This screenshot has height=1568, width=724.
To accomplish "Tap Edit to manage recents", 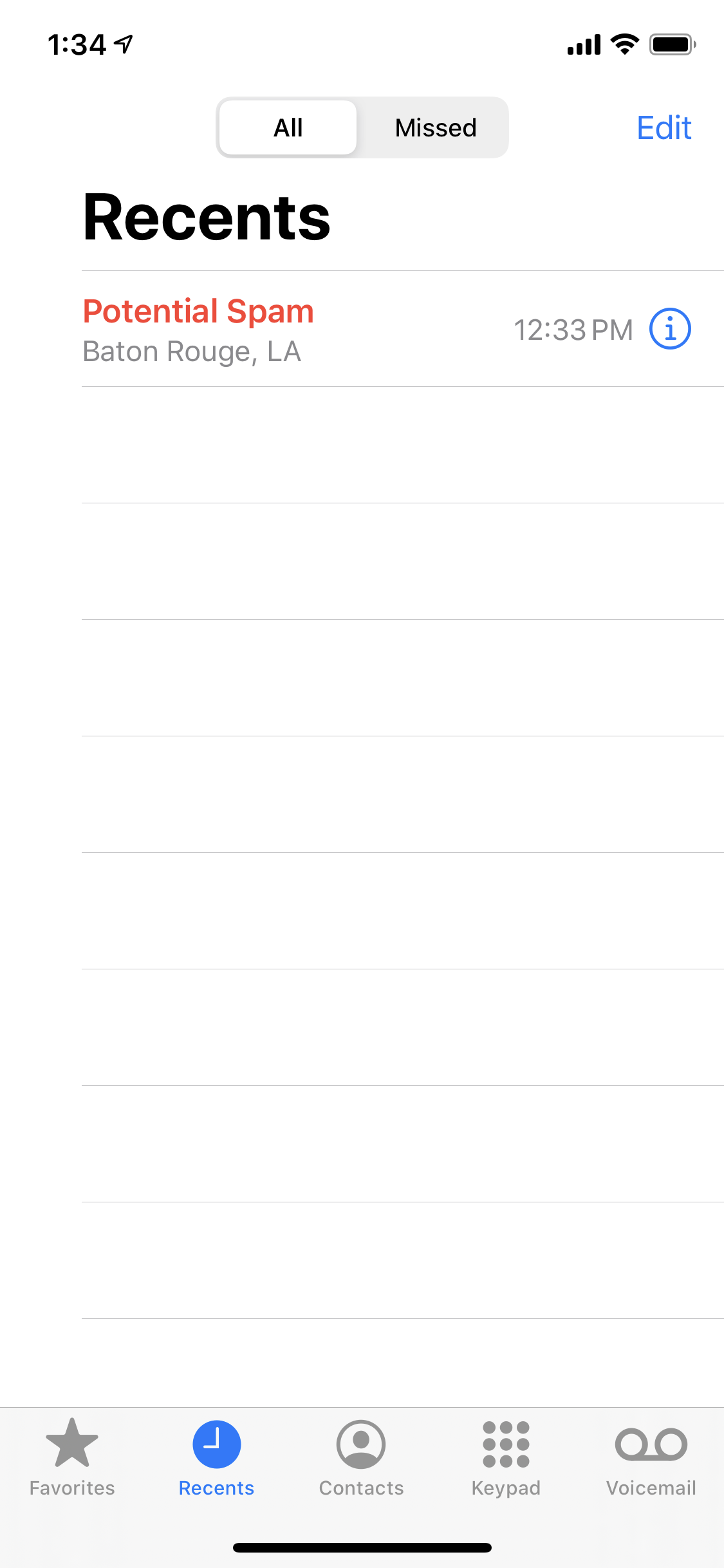I will [664, 127].
